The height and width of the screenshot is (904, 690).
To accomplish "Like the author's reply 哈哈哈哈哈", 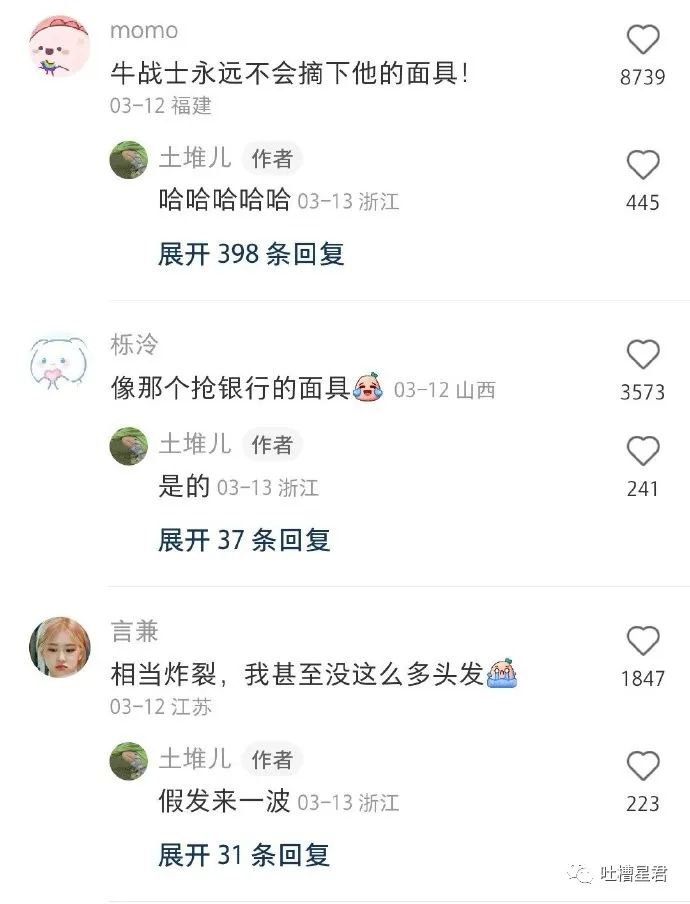I will (642, 165).
